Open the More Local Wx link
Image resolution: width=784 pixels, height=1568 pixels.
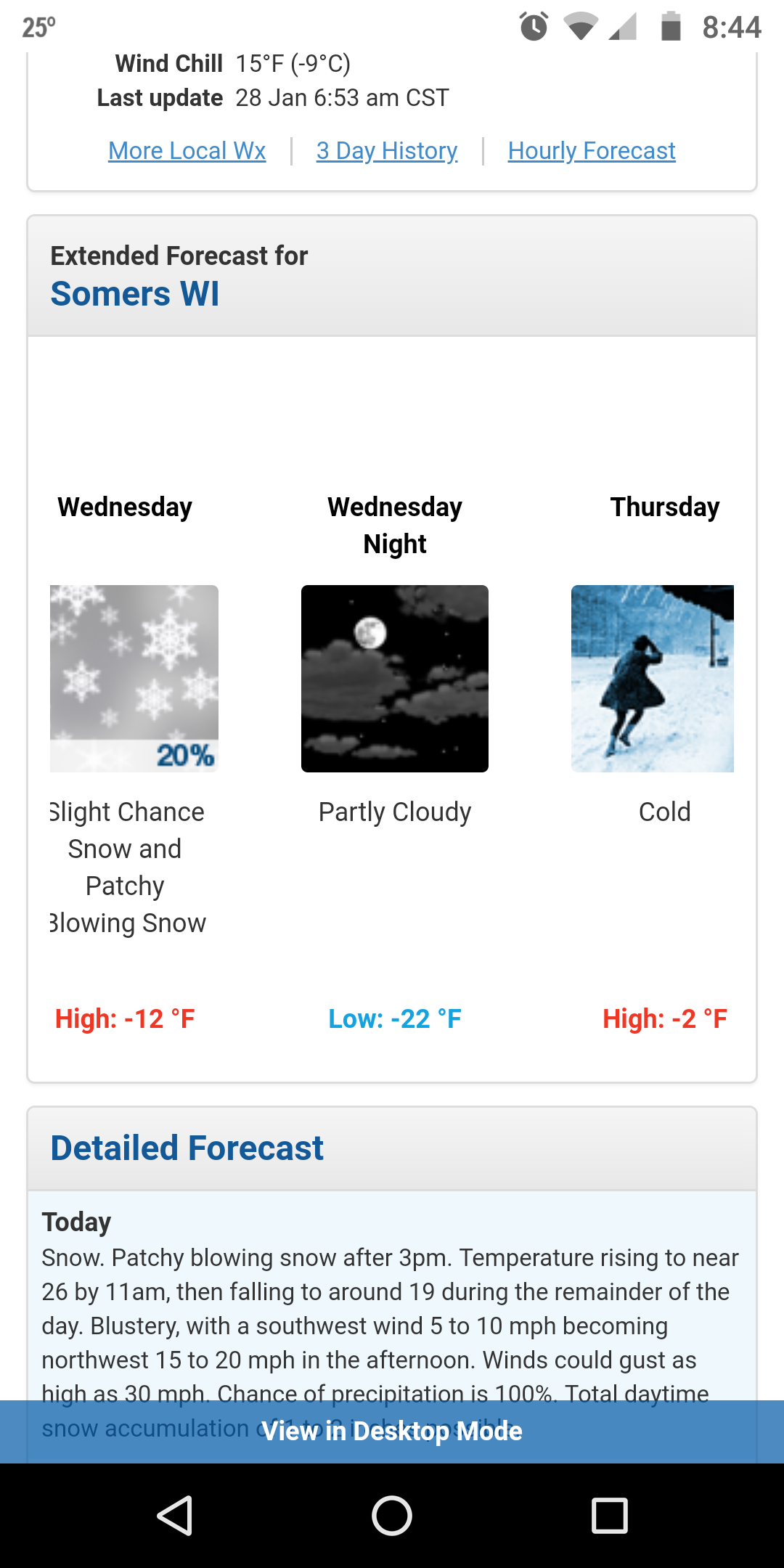[187, 150]
